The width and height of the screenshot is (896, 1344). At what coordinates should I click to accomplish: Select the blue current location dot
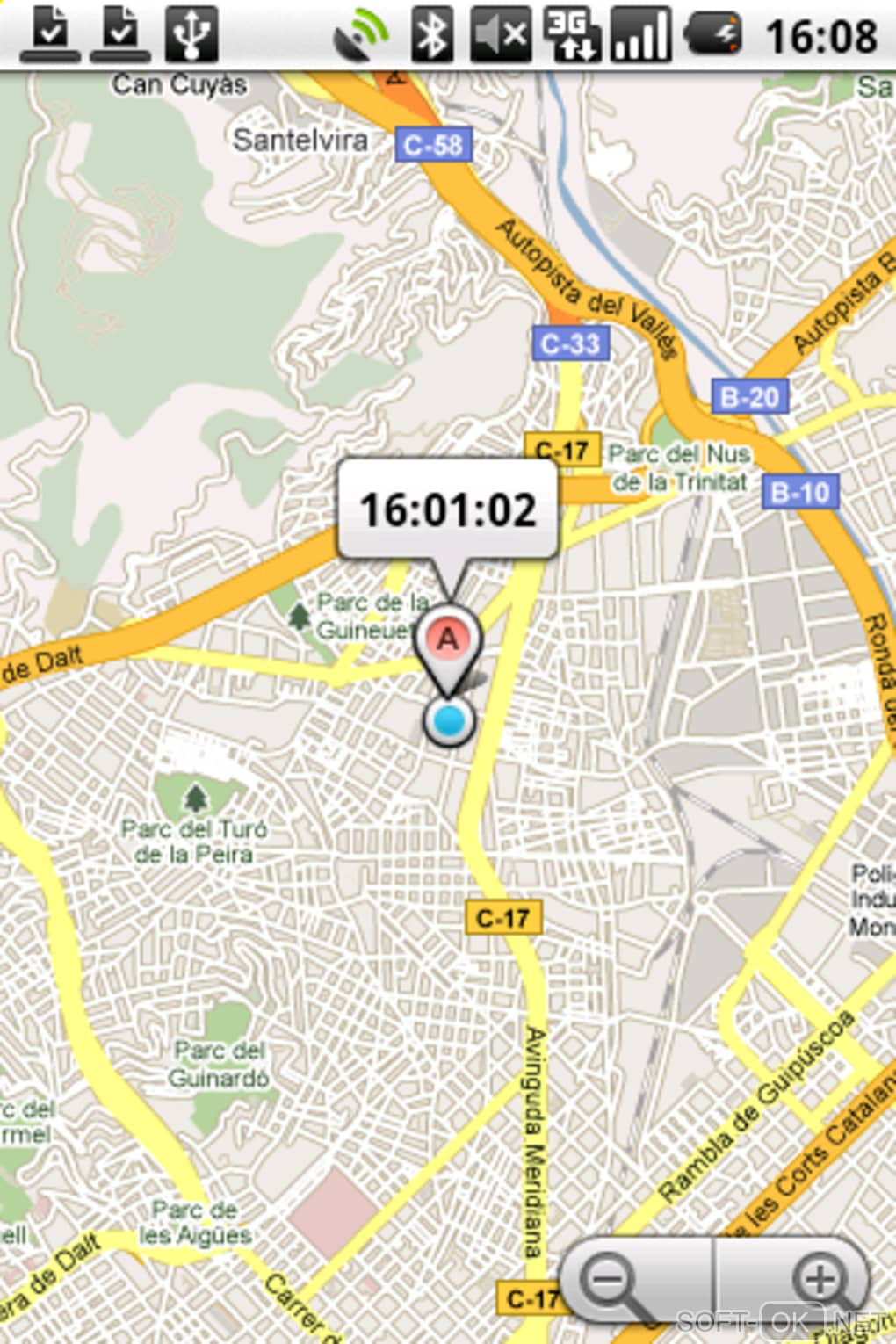point(449,721)
